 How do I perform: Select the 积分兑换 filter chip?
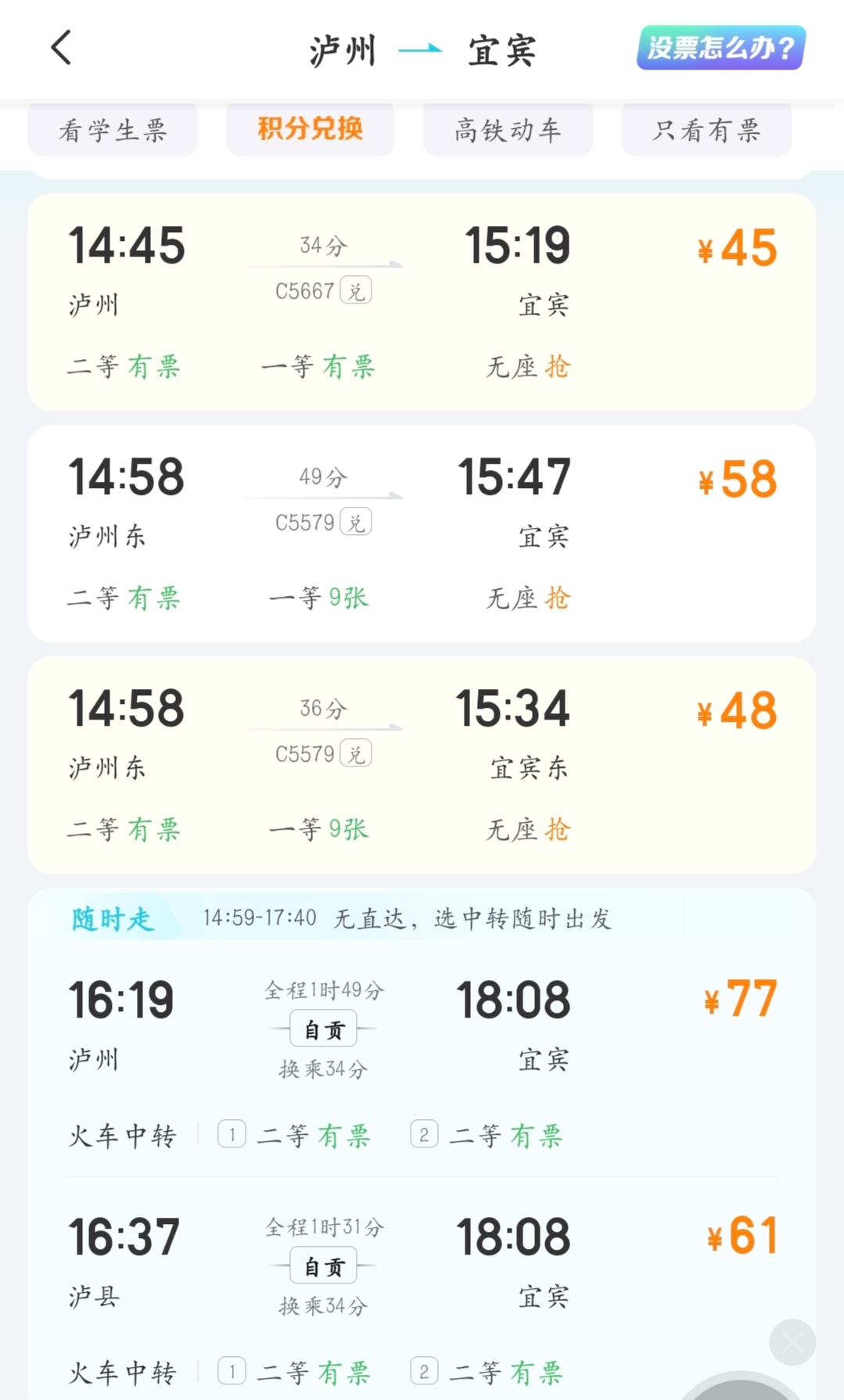coord(311,129)
